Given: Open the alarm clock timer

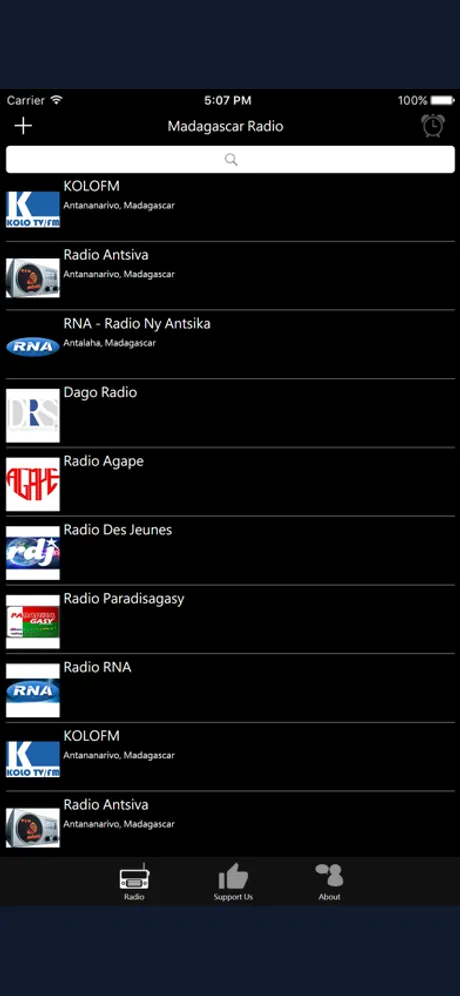Looking at the screenshot, I should click(x=433, y=125).
